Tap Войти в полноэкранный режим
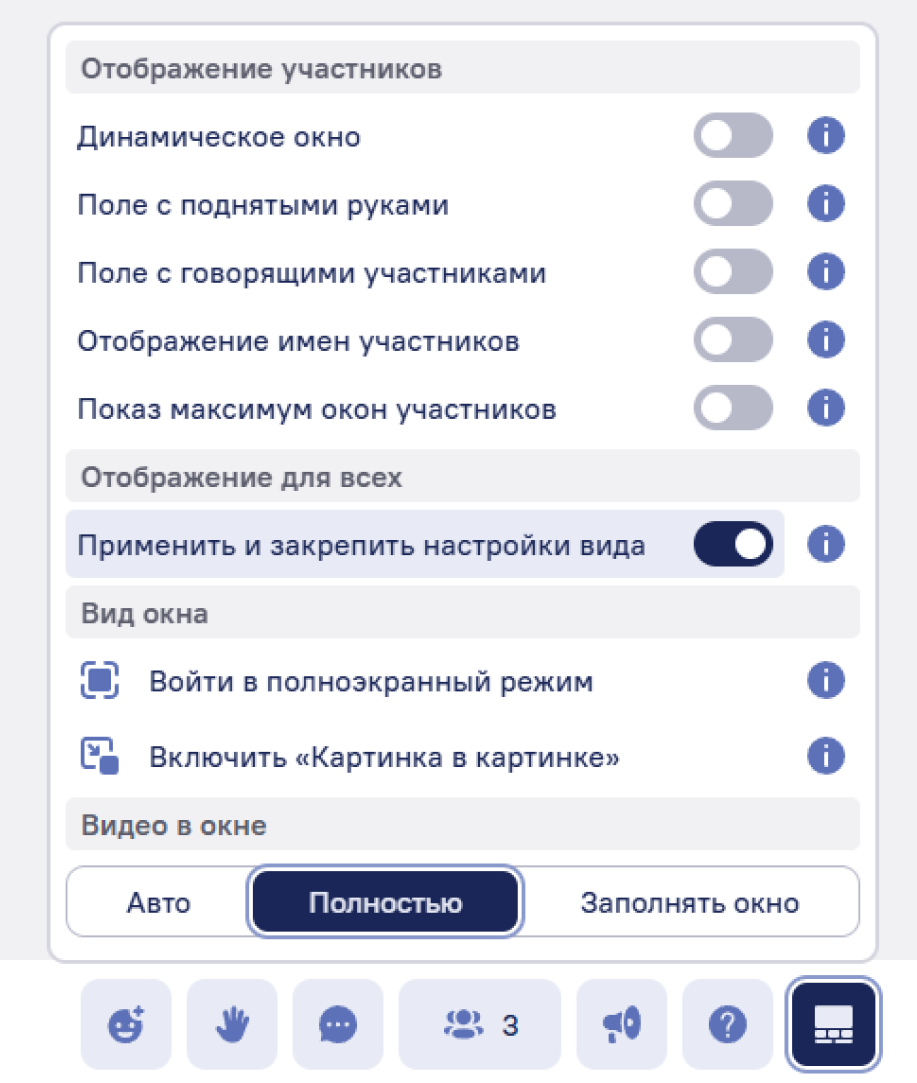This screenshot has height=1083, width=917. point(370,682)
